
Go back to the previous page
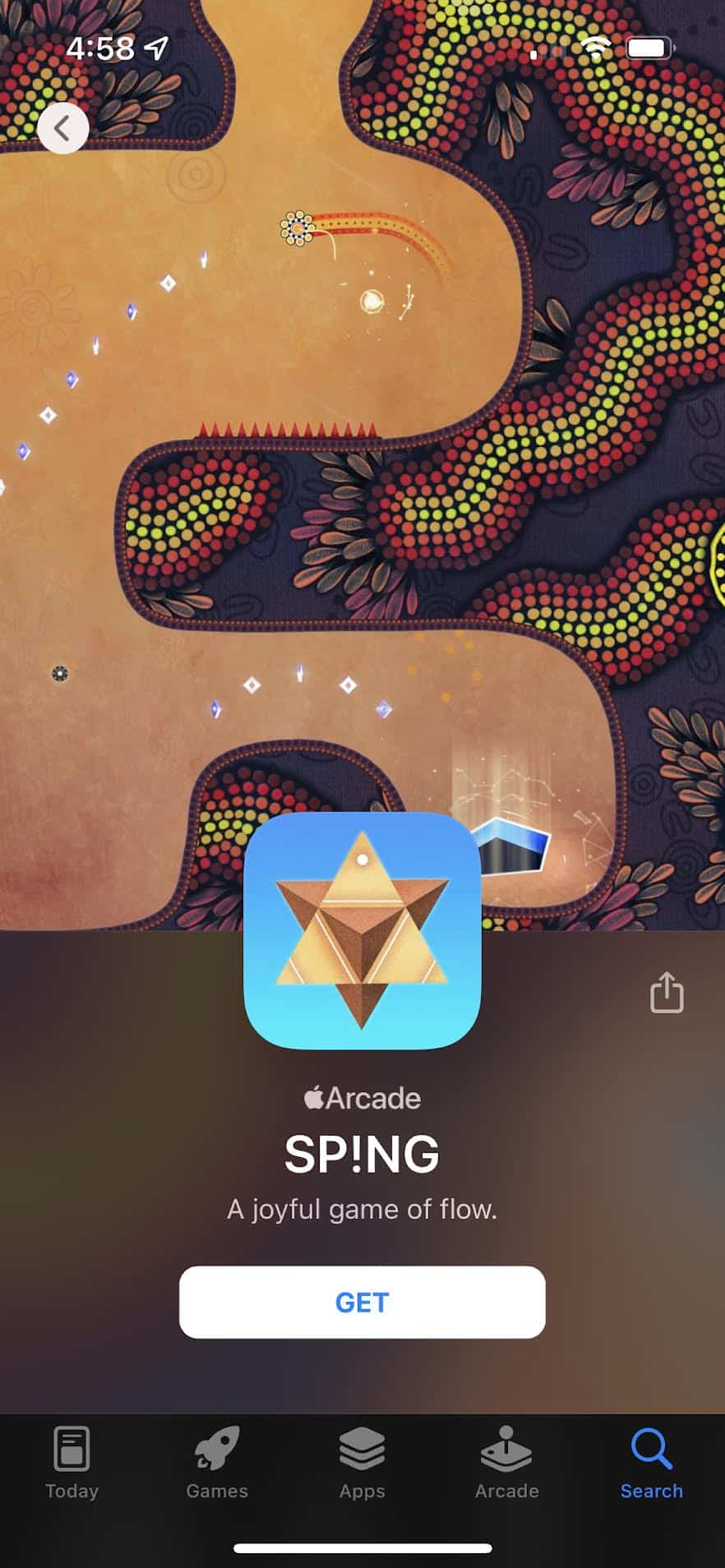tap(62, 128)
